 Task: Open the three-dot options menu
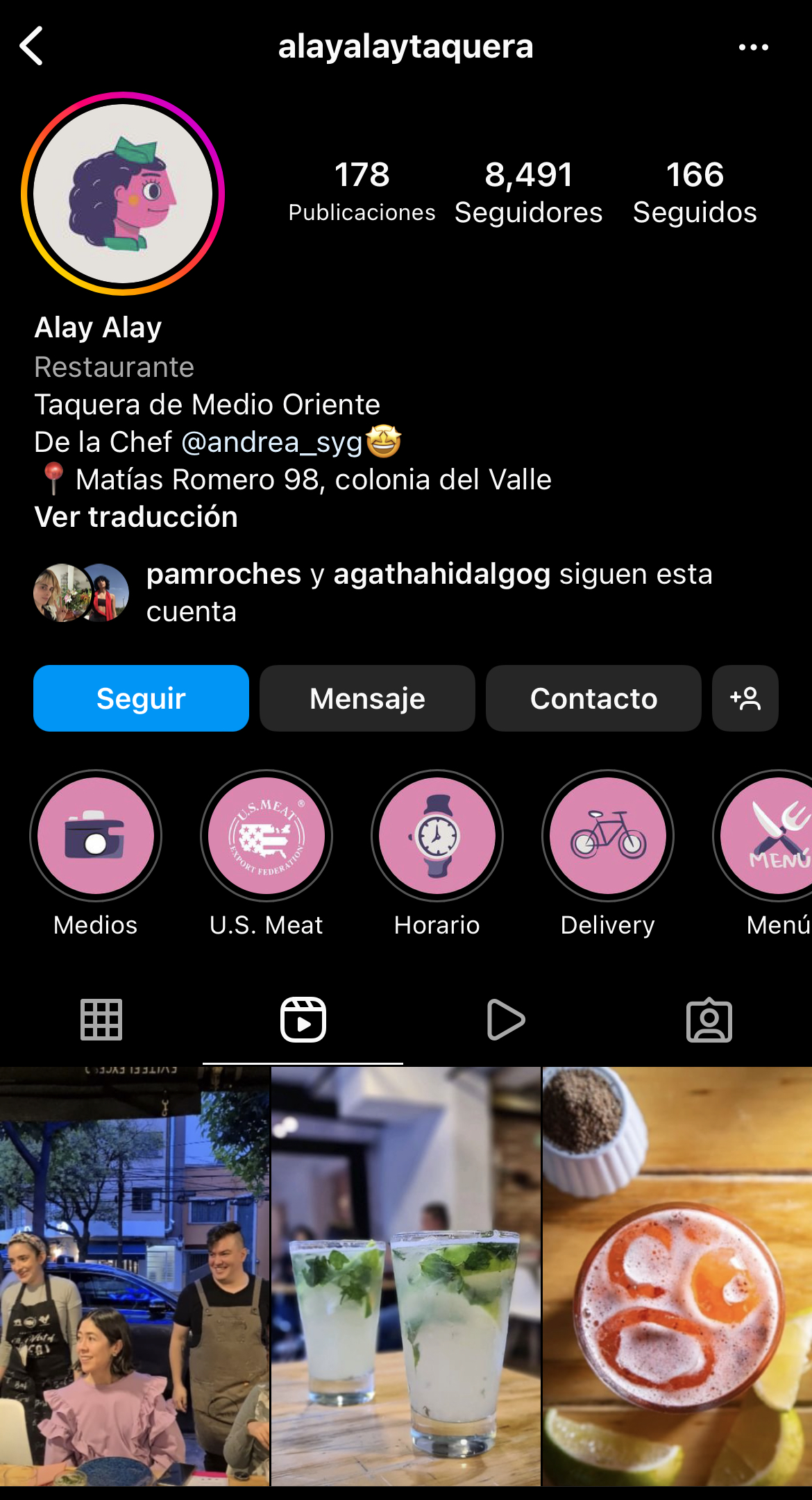pos(753,47)
